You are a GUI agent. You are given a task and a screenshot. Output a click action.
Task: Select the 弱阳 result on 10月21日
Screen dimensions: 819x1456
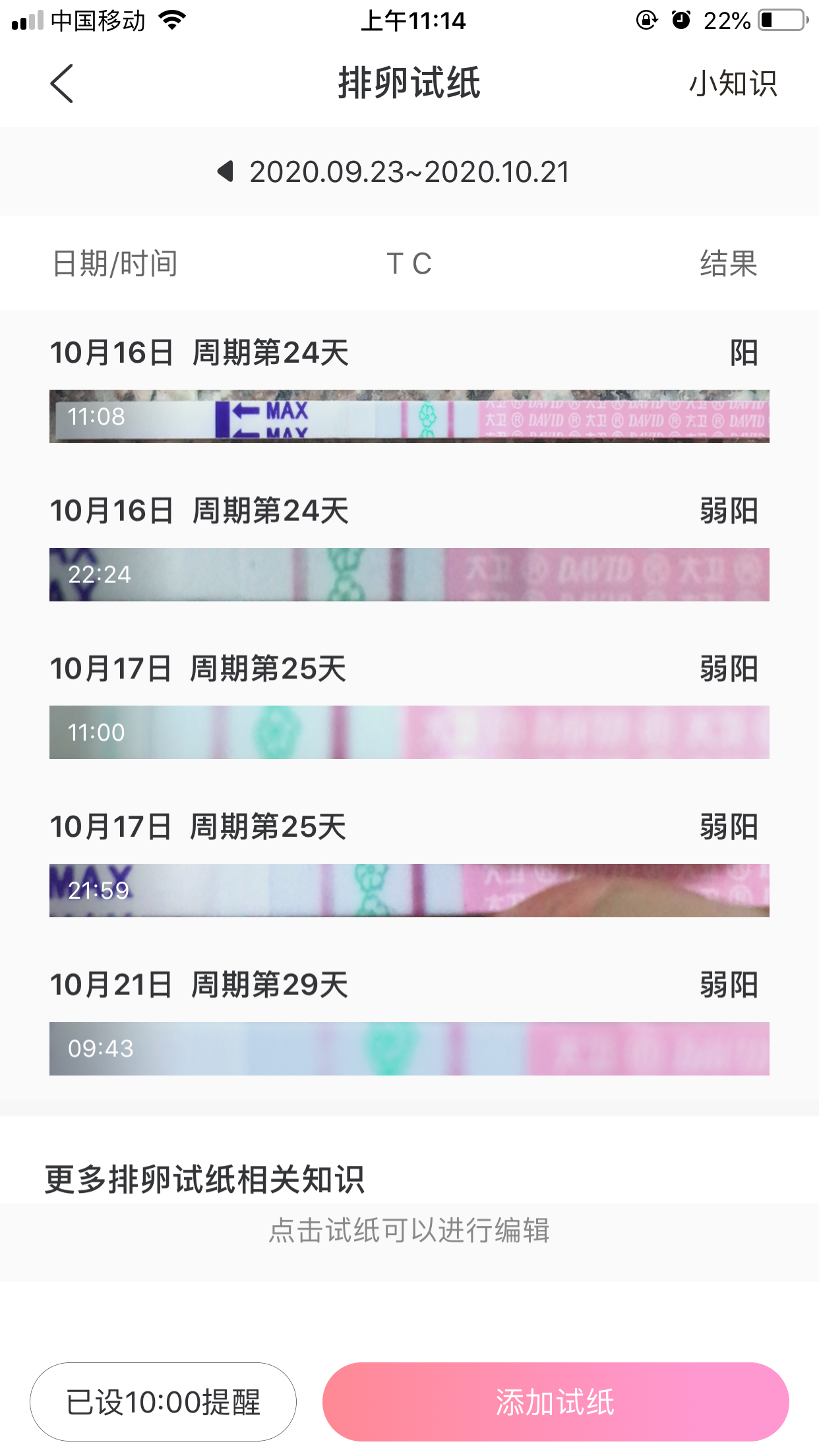click(x=729, y=985)
